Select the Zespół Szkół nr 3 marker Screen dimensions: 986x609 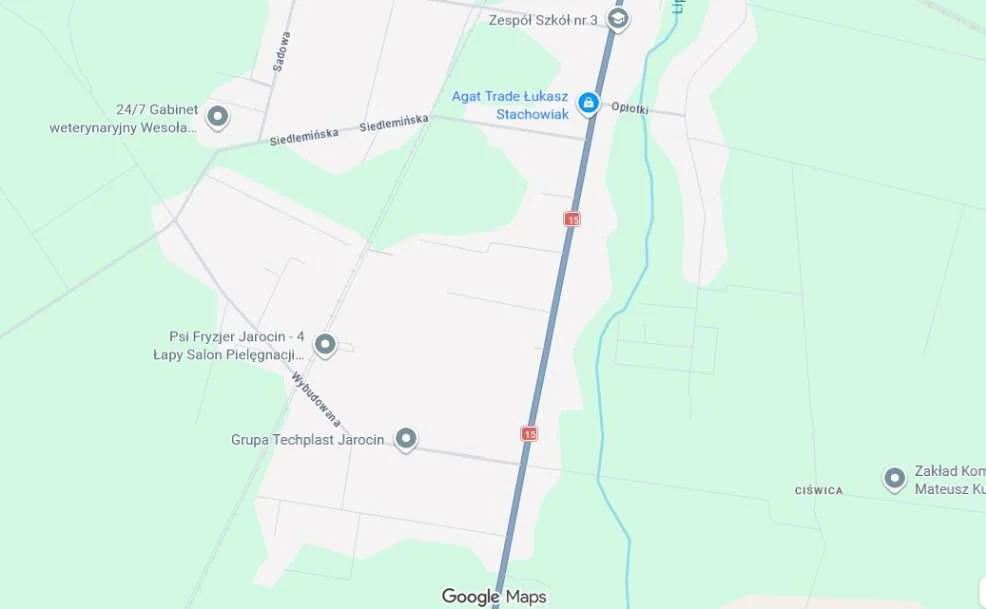click(618, 19)
